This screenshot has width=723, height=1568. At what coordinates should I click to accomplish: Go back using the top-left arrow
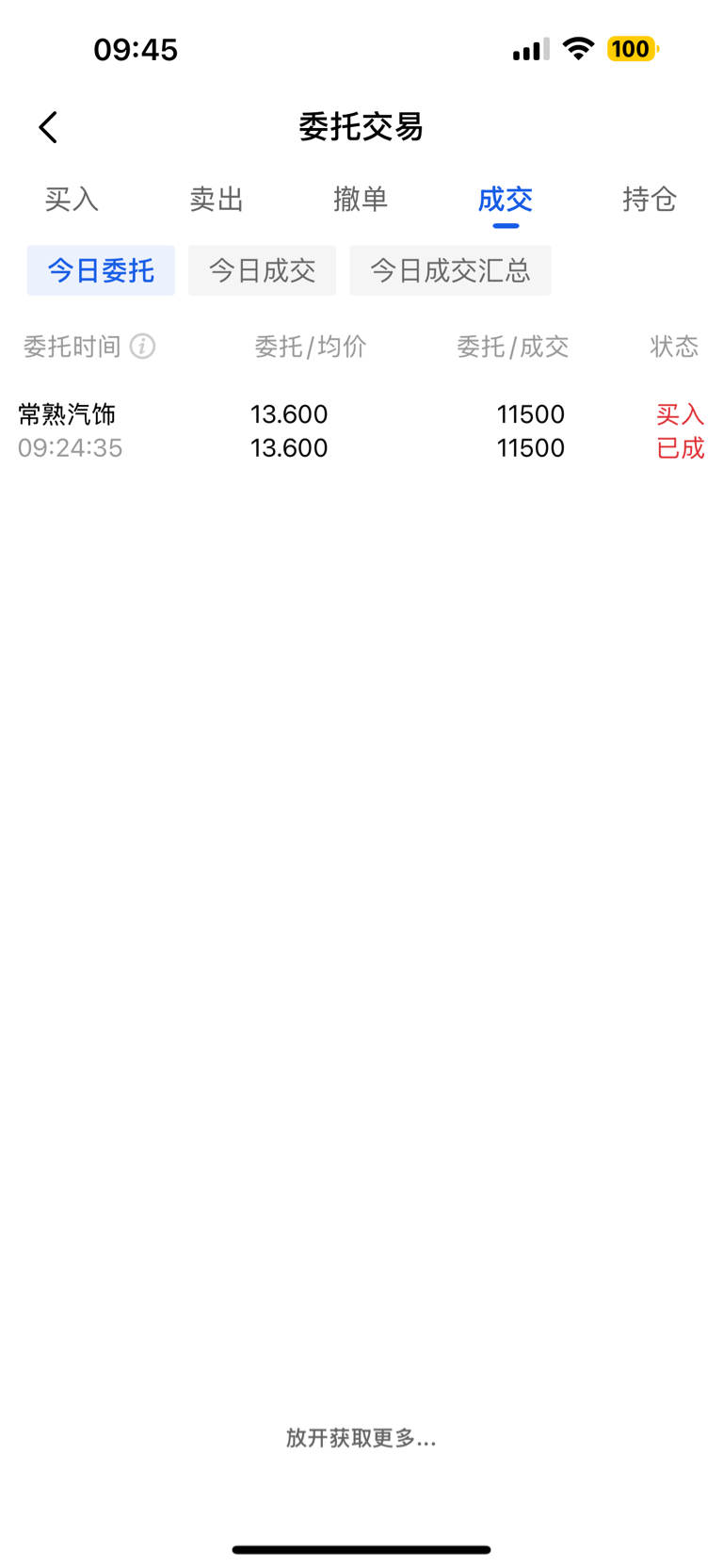(x=49, y=127)
